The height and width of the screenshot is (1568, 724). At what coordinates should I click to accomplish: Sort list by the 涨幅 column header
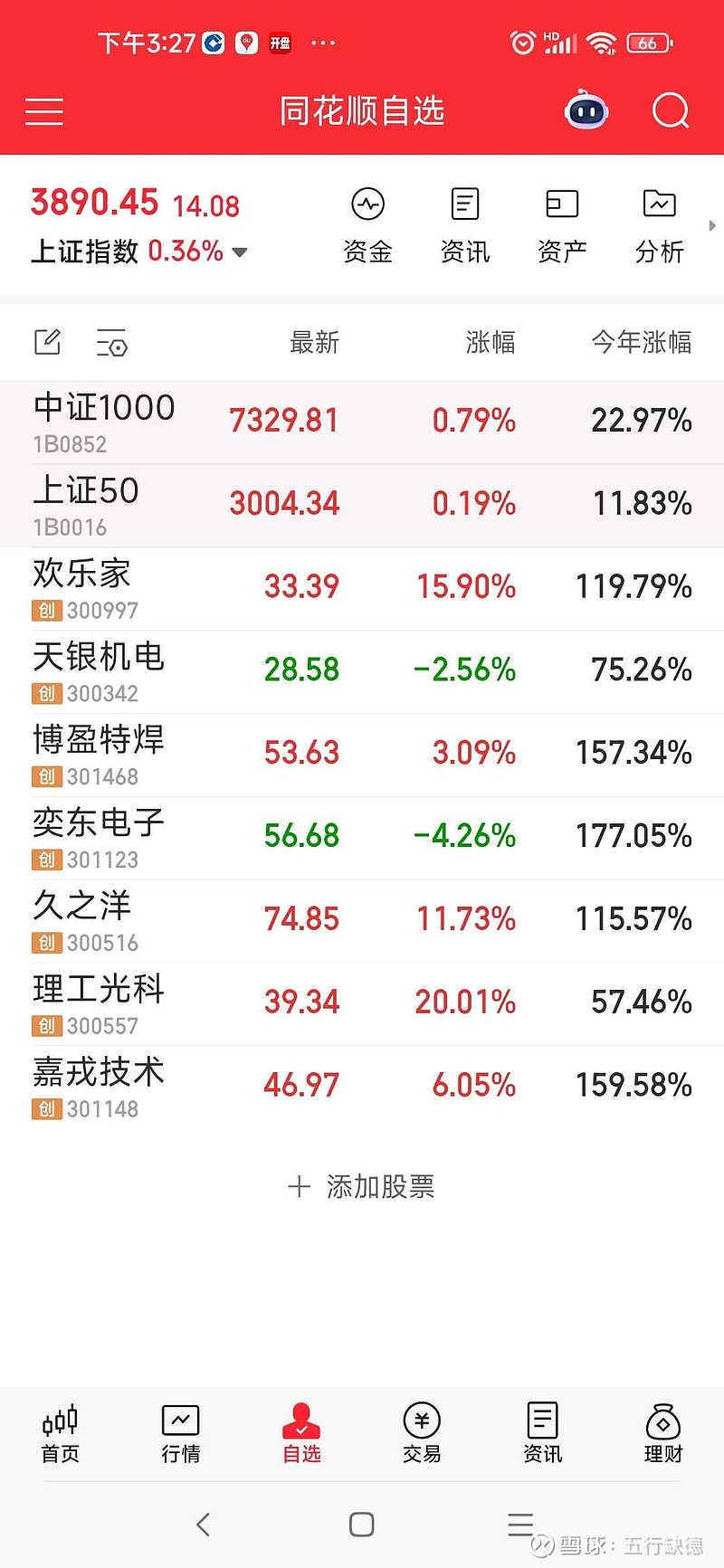click(x=490, y=342)
